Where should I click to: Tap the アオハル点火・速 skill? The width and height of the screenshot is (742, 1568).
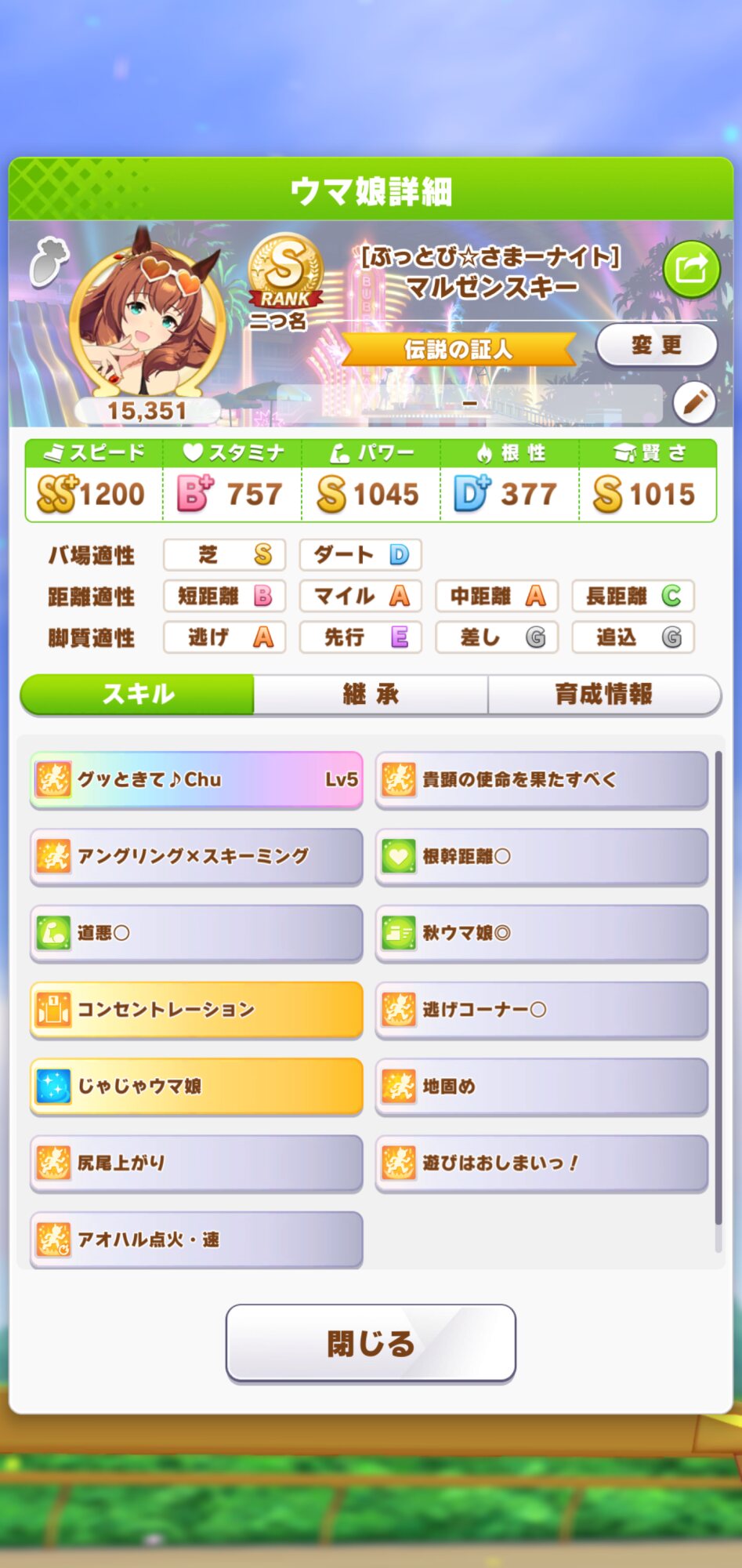click(x=196, y=1239)
